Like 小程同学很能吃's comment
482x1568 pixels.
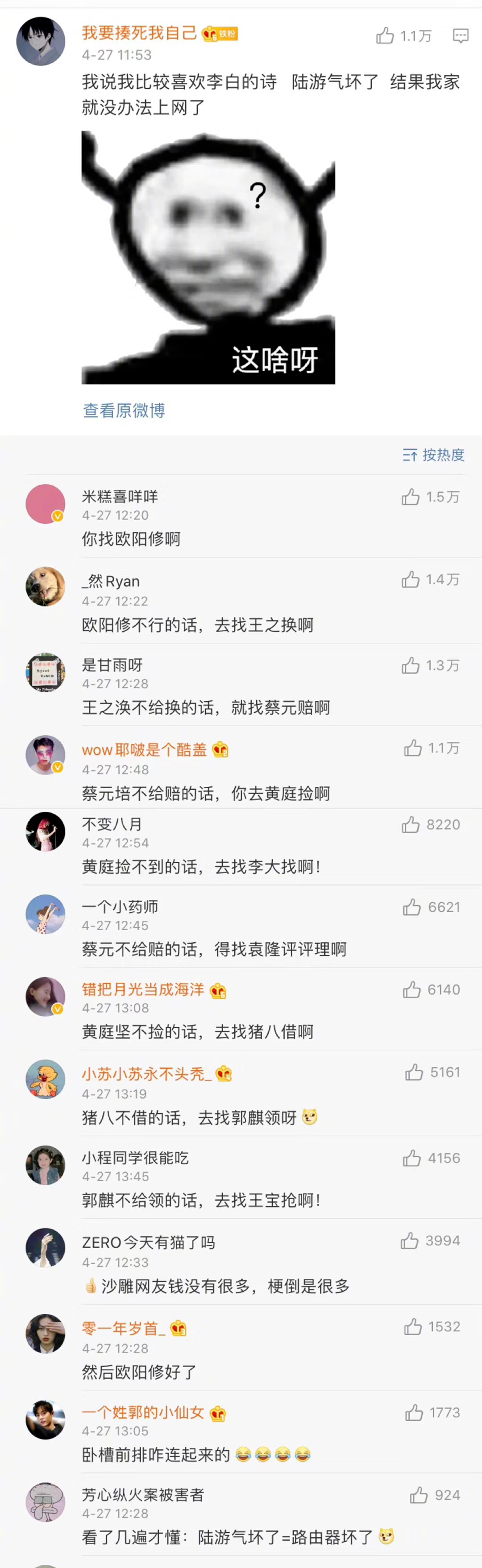(412, 1158)
